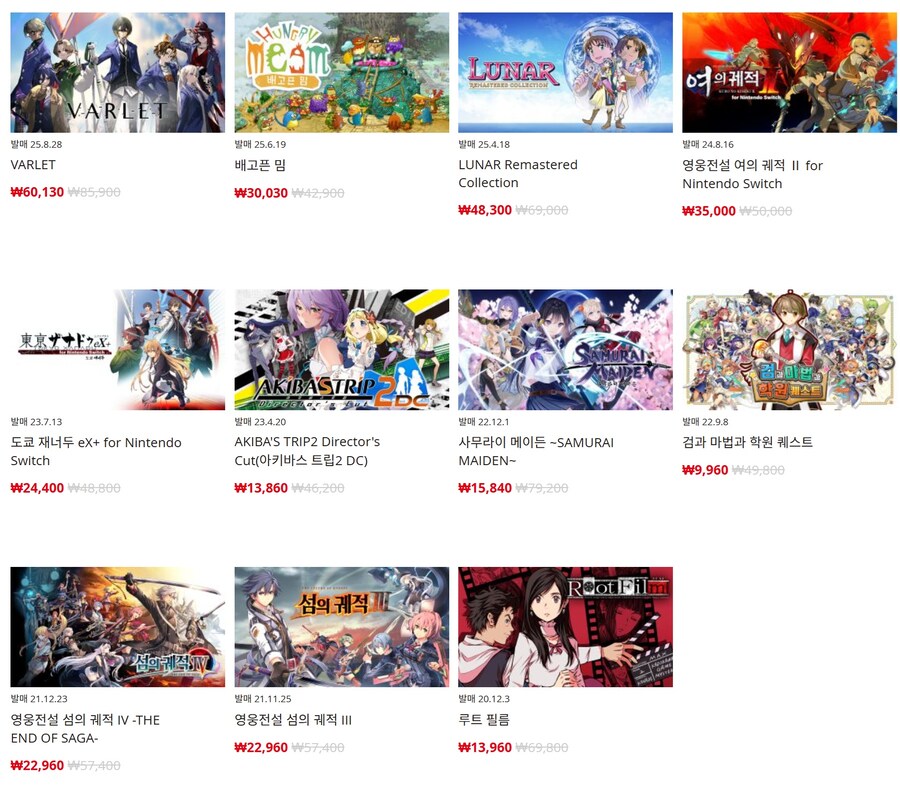This screenshot has width=900, height=794.
Task: Open the VARLET game card
Action: [x=117, y=73]
